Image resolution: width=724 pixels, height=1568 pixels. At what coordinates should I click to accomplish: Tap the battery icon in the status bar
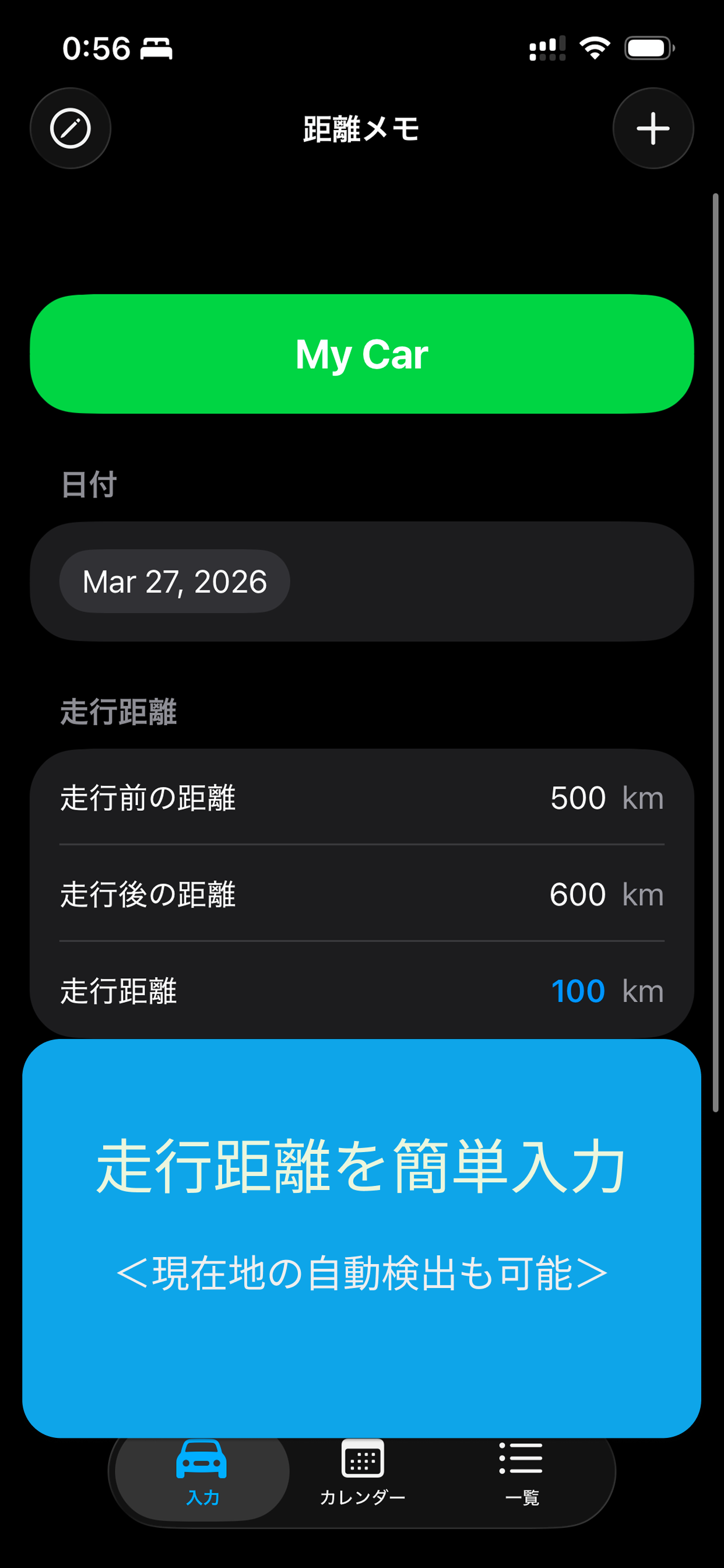(647, 47)
